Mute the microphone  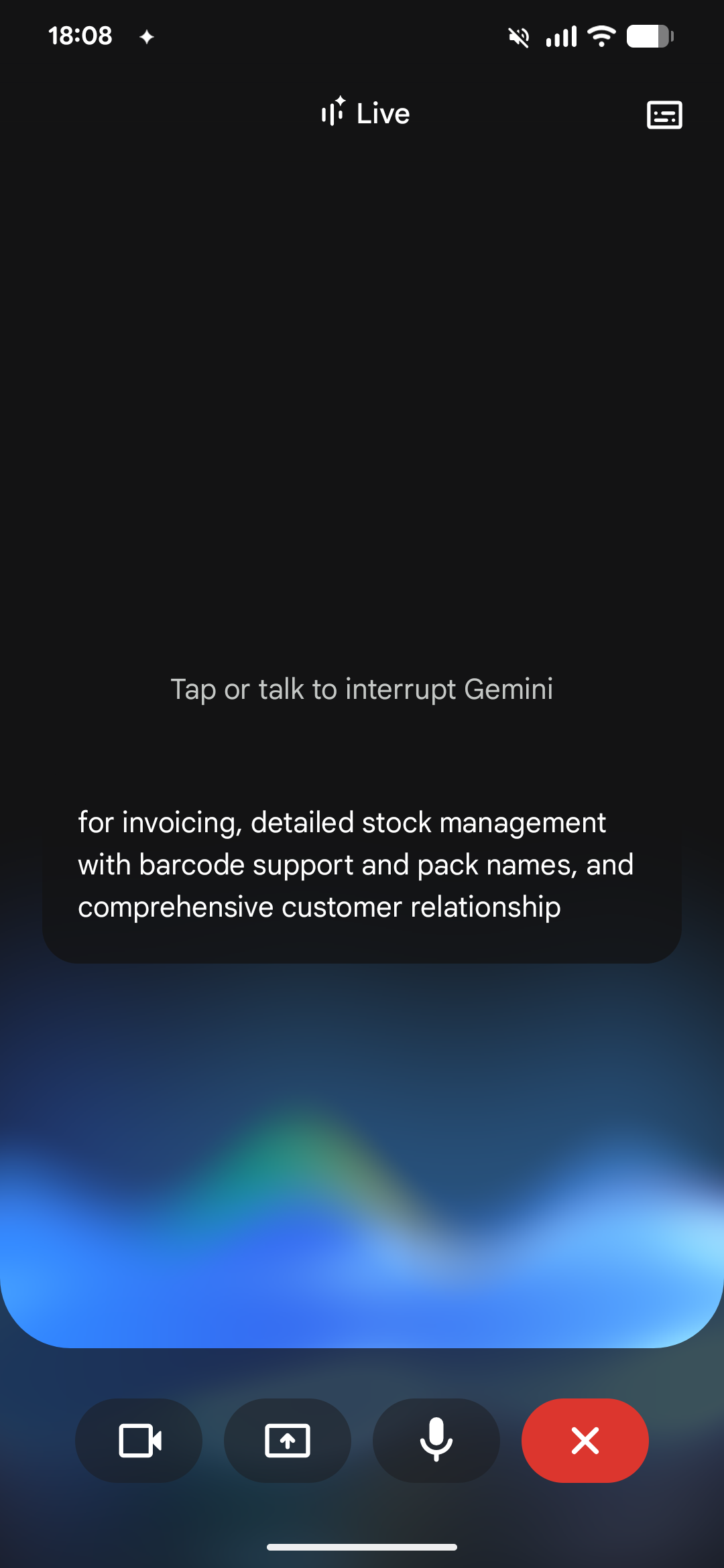coord(436,1440)
